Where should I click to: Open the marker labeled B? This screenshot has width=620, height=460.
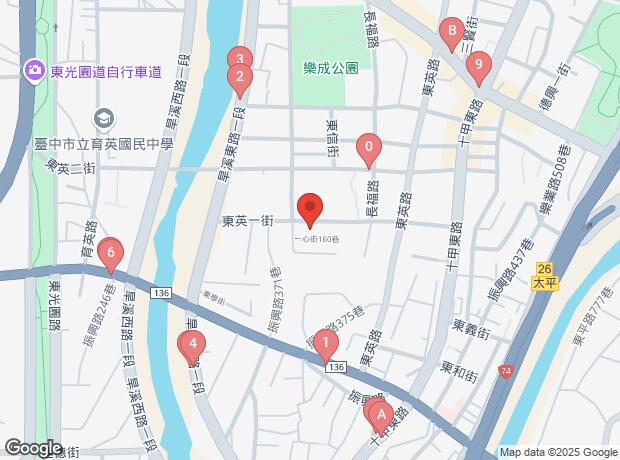452,35
